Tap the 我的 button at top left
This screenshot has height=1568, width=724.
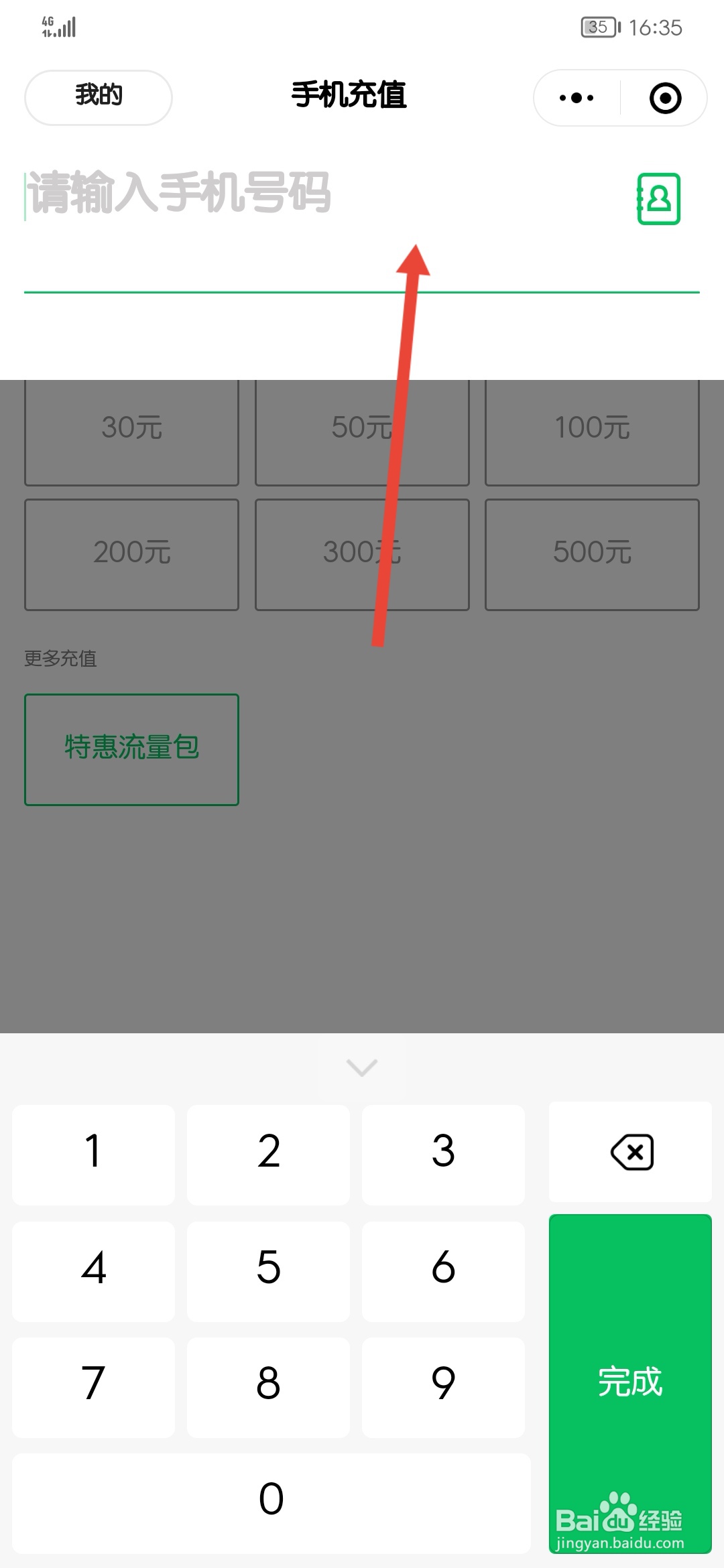click(x=97, y=96)
